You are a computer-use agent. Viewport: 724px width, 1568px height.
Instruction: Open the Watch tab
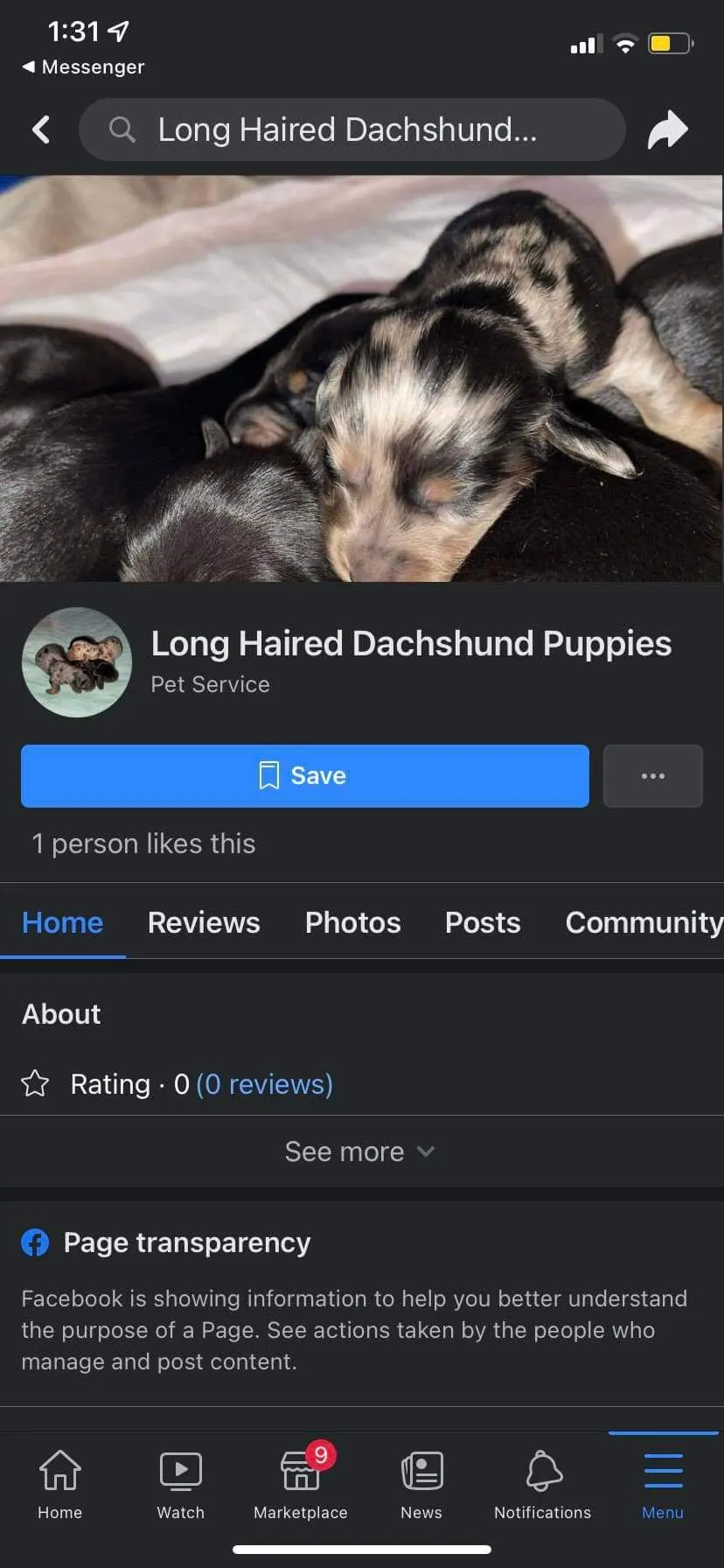click(181, 1484)
